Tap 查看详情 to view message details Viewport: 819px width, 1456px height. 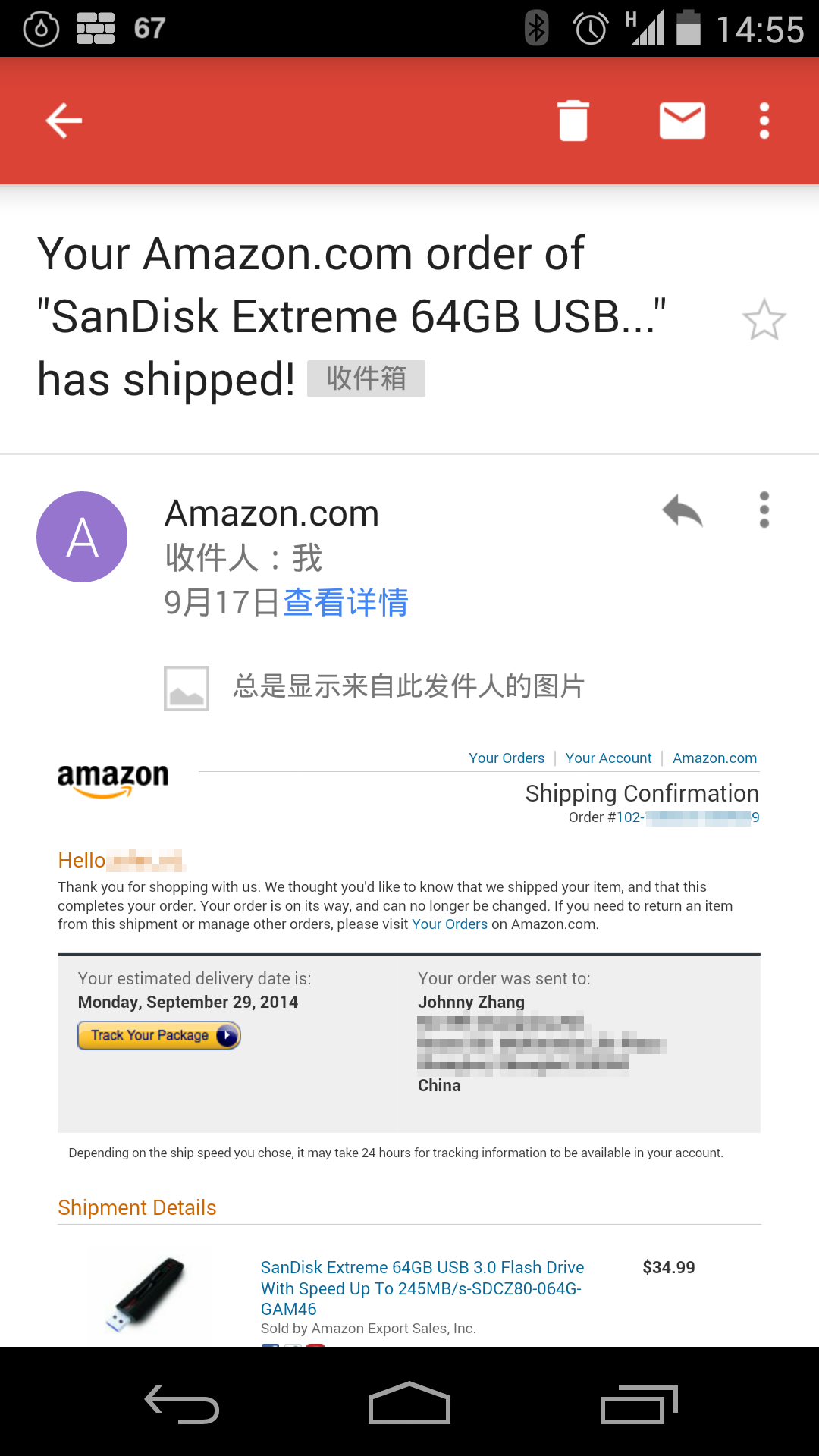[x=346, y=603]
